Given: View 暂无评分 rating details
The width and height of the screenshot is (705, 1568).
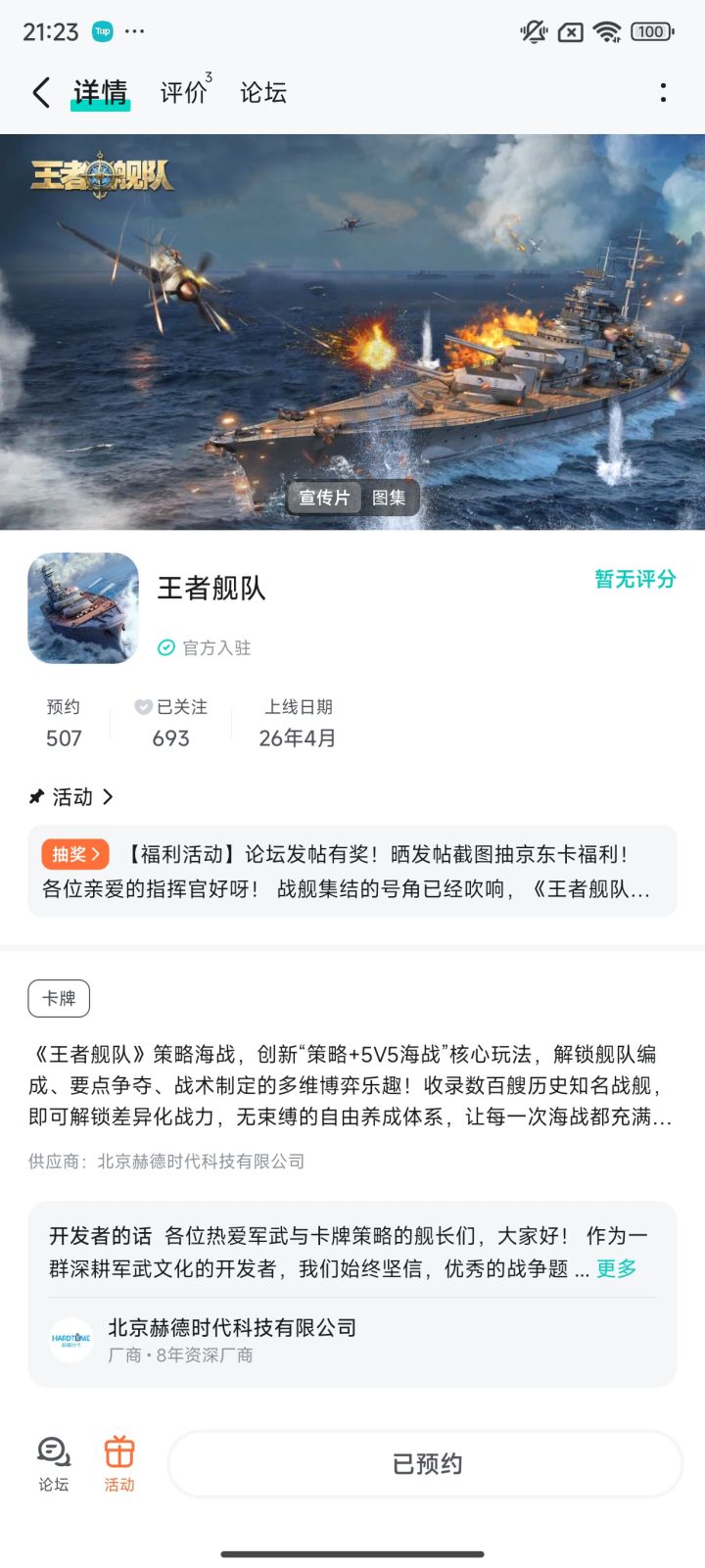Looking at the screenshot, I should (x=635, y=579).
